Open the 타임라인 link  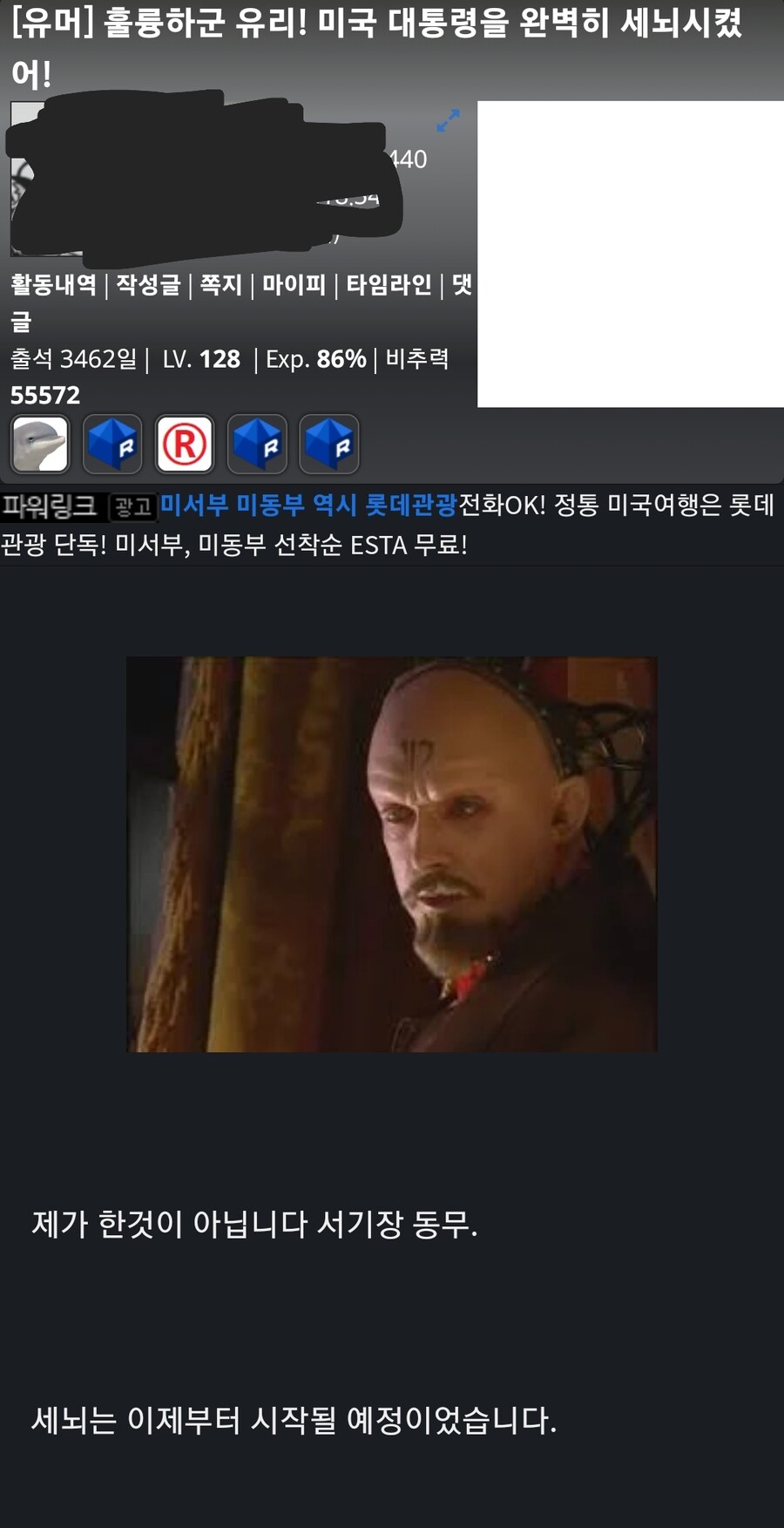pos(389,284)
